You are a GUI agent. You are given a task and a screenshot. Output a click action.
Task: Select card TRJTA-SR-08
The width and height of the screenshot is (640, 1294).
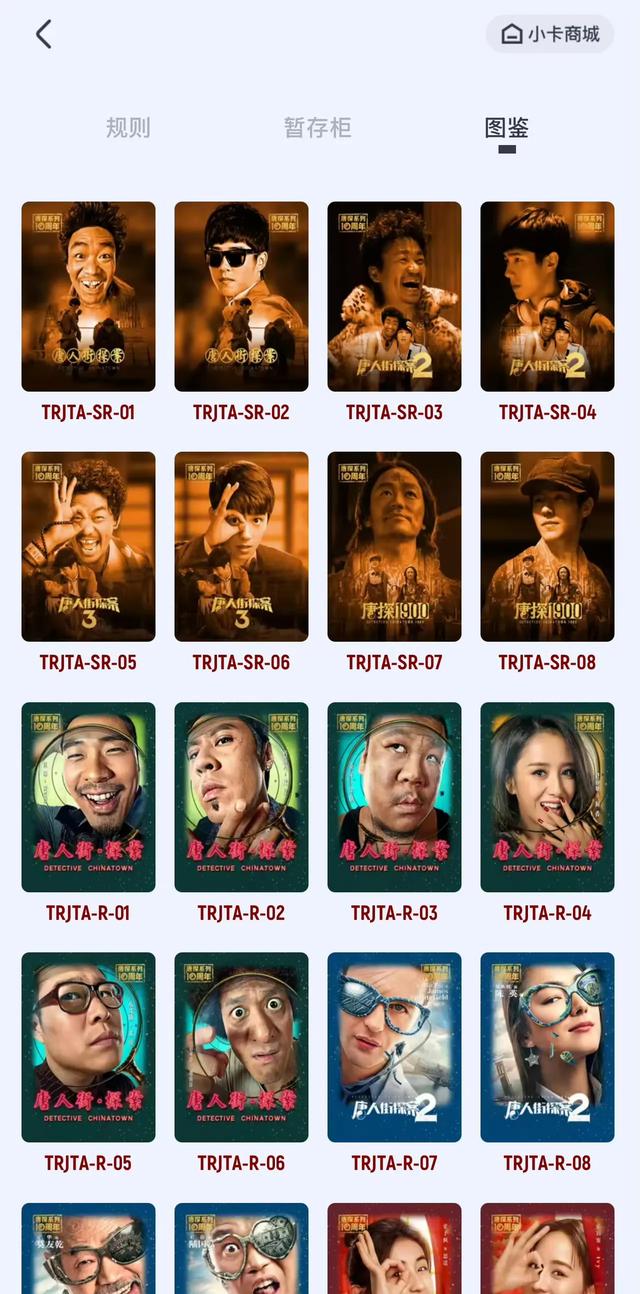pyautogui.click(x=547, y=546)
